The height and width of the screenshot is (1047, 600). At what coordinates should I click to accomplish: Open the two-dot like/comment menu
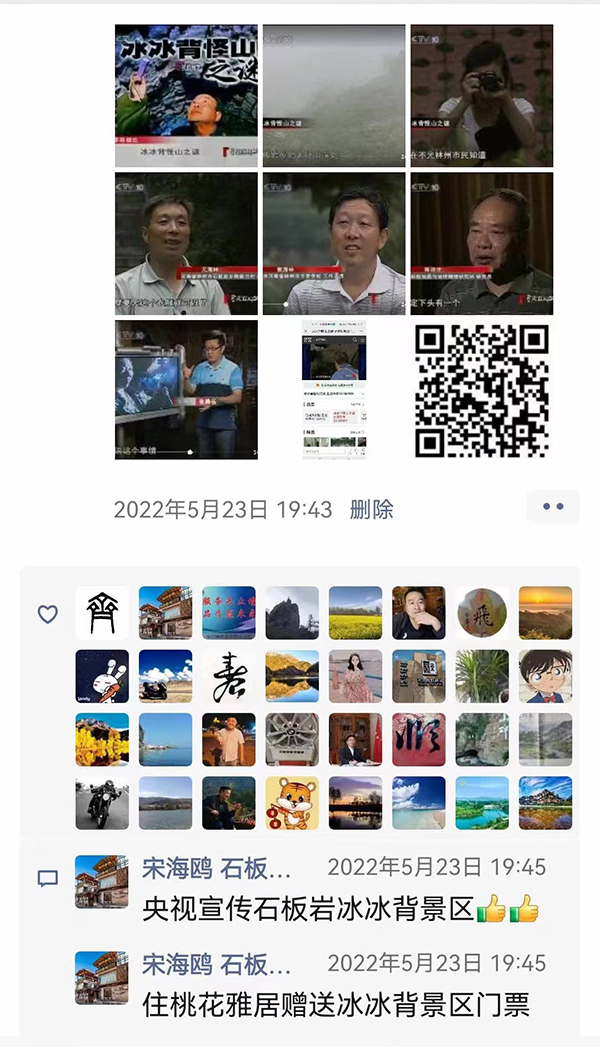click(x=552, y=507)
